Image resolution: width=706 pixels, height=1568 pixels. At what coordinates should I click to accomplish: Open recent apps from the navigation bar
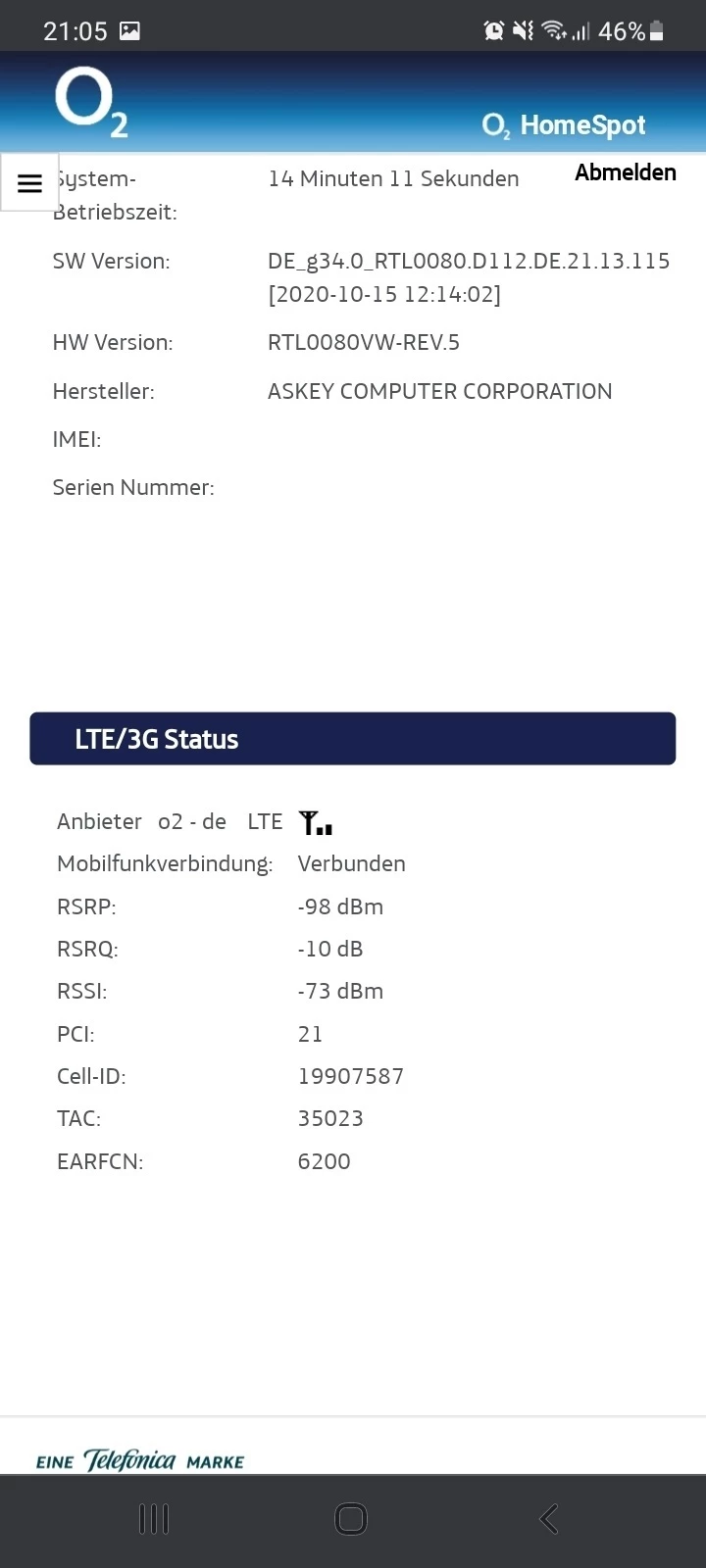154,1519
